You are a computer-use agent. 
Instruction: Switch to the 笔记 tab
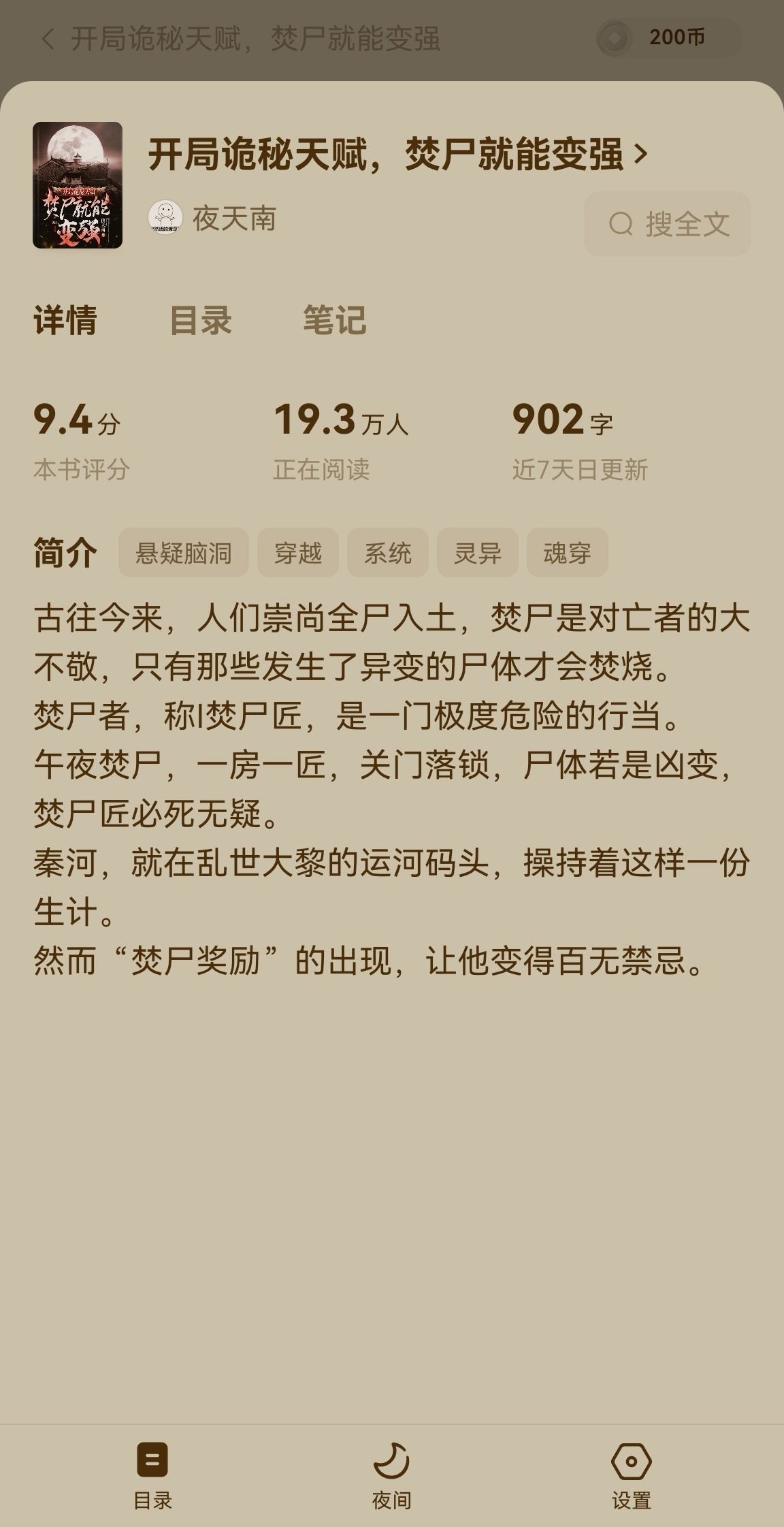click(334, 320)
